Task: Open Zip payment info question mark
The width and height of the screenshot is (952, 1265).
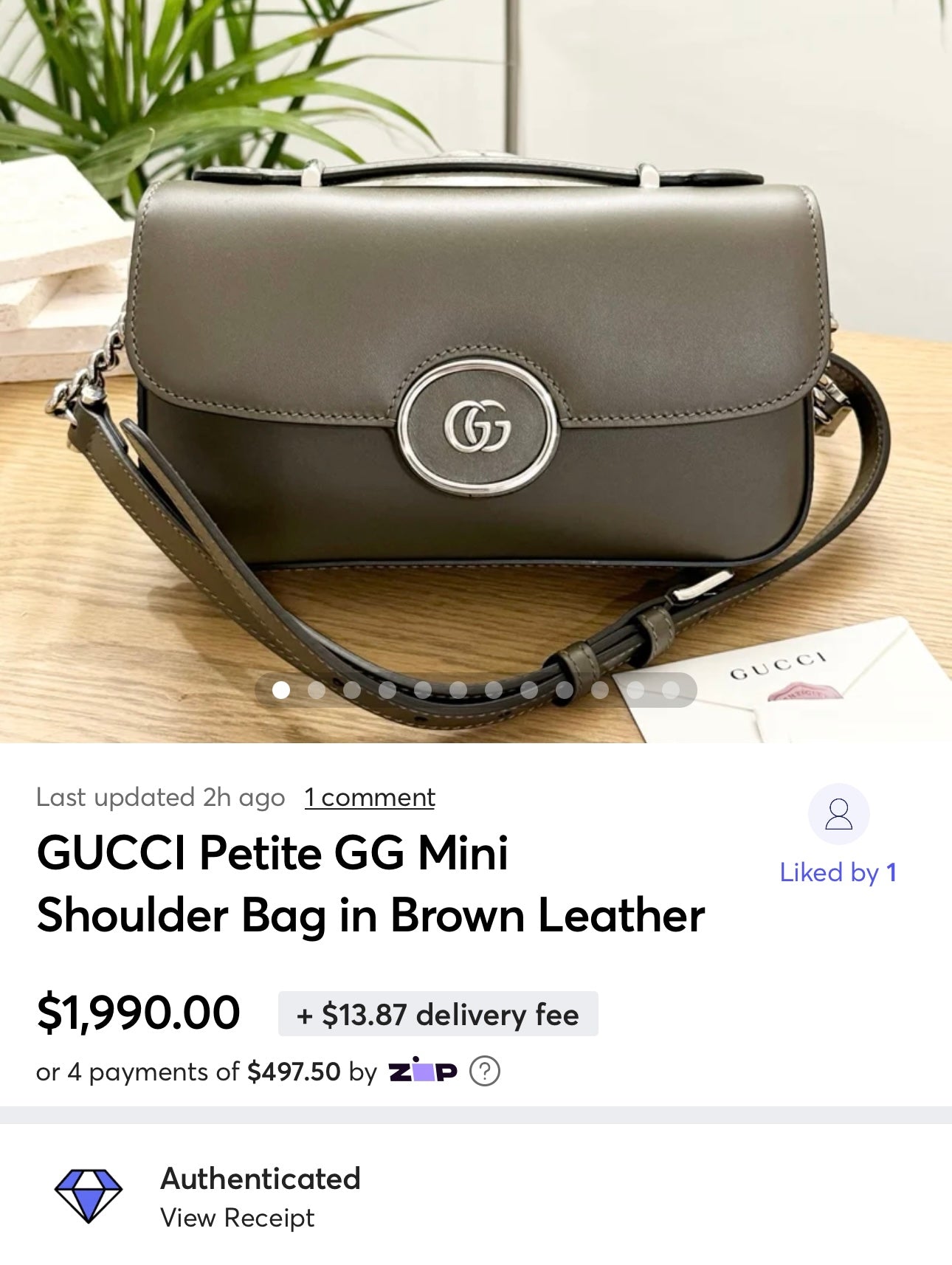Action: click(x=485, y=1071)
